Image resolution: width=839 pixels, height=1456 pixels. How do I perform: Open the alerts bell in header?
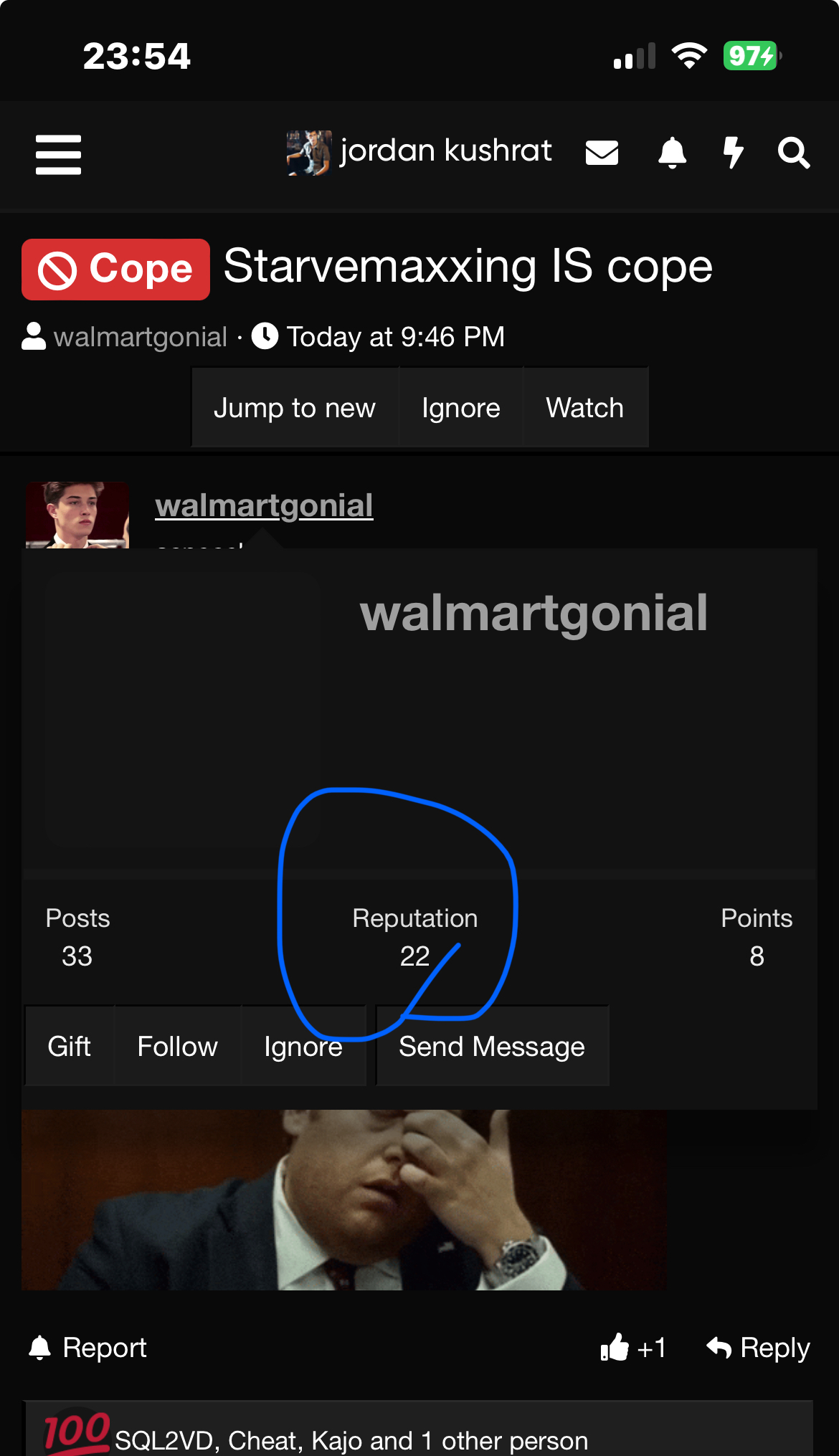[x=672, y=153]
